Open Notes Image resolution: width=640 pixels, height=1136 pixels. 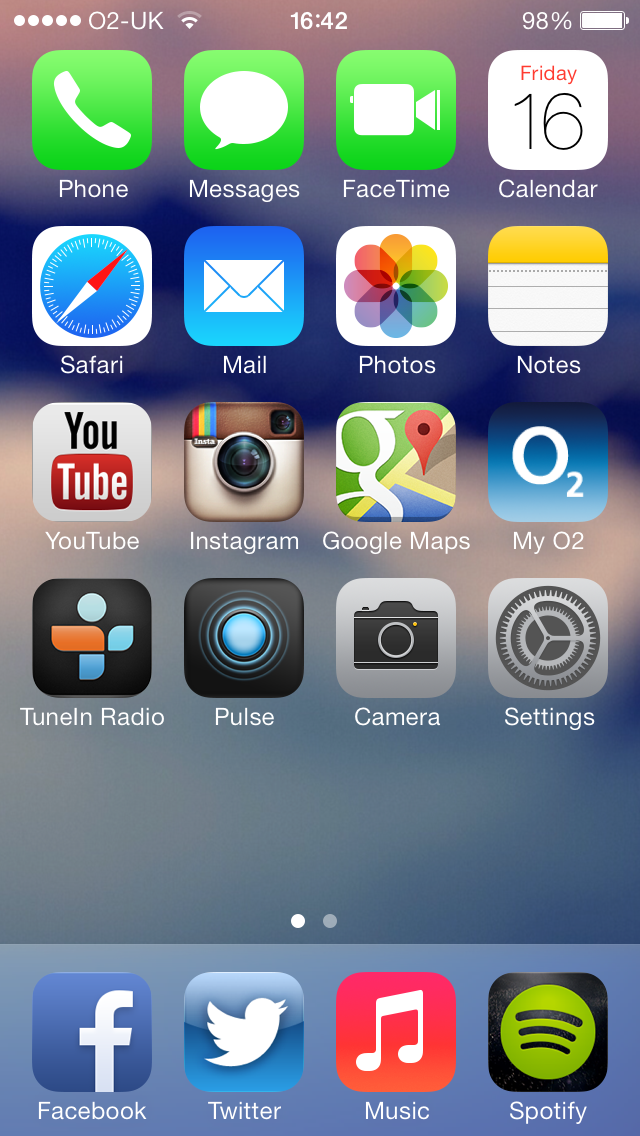pyautogui.click(x=548, y=286)
